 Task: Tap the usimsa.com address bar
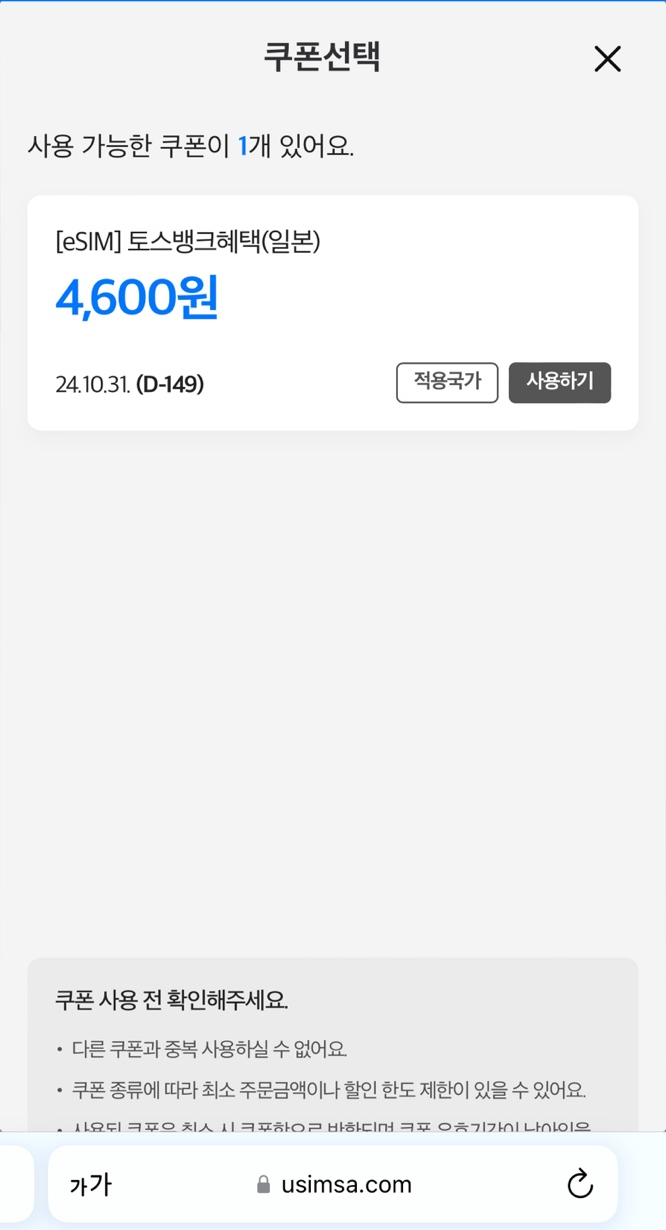pos(333,1184)
